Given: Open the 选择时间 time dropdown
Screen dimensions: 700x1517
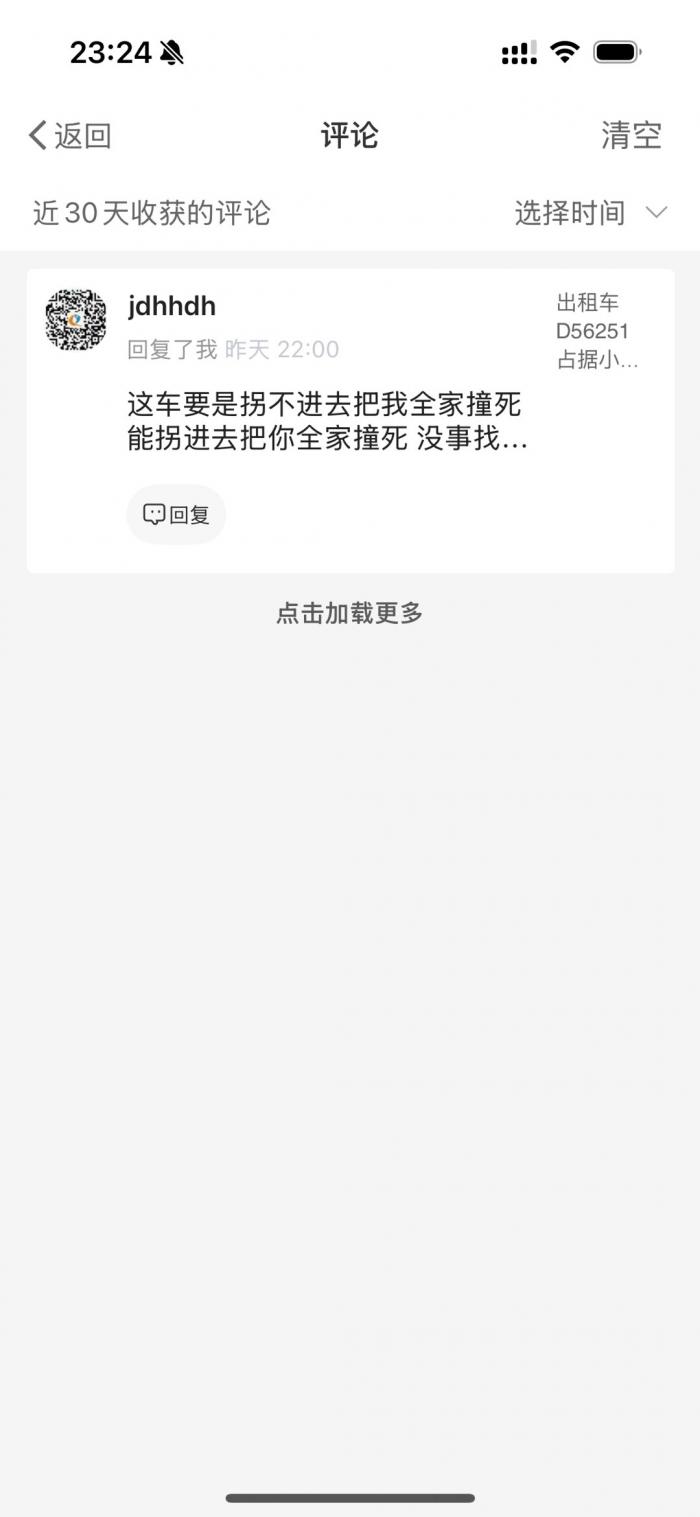Looking at the screenshot, I should [590, 213].
